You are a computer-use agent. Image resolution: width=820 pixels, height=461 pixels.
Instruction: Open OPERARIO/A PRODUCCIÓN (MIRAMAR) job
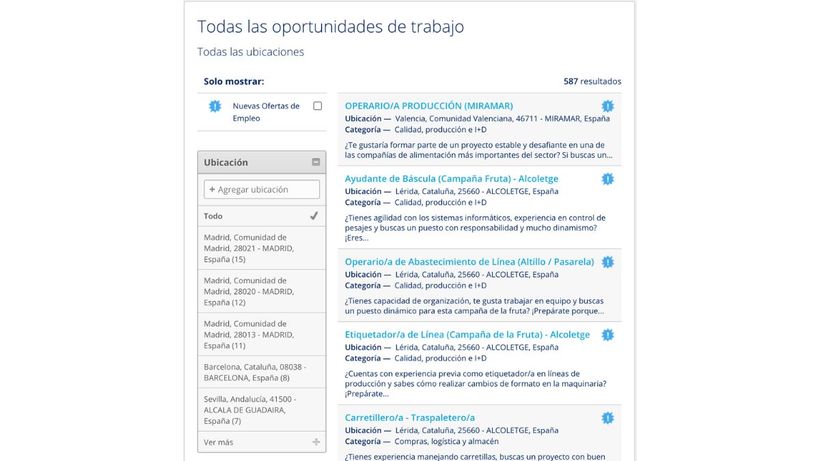[x=428, y=105]
